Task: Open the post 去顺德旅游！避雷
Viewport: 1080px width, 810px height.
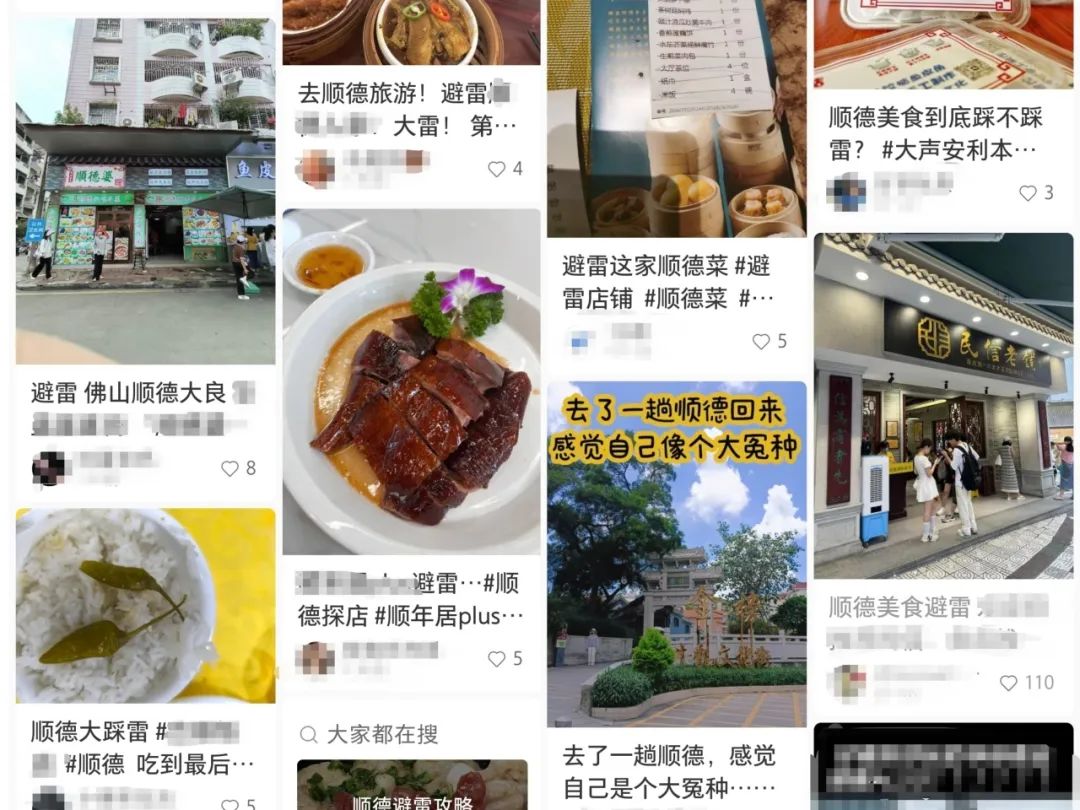Action: pyautogui.click(x=410, y=110)
